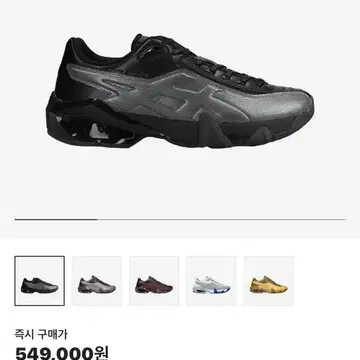View the white and blue sneaker colorway
The image size is (360, 360).
(211, 281)
